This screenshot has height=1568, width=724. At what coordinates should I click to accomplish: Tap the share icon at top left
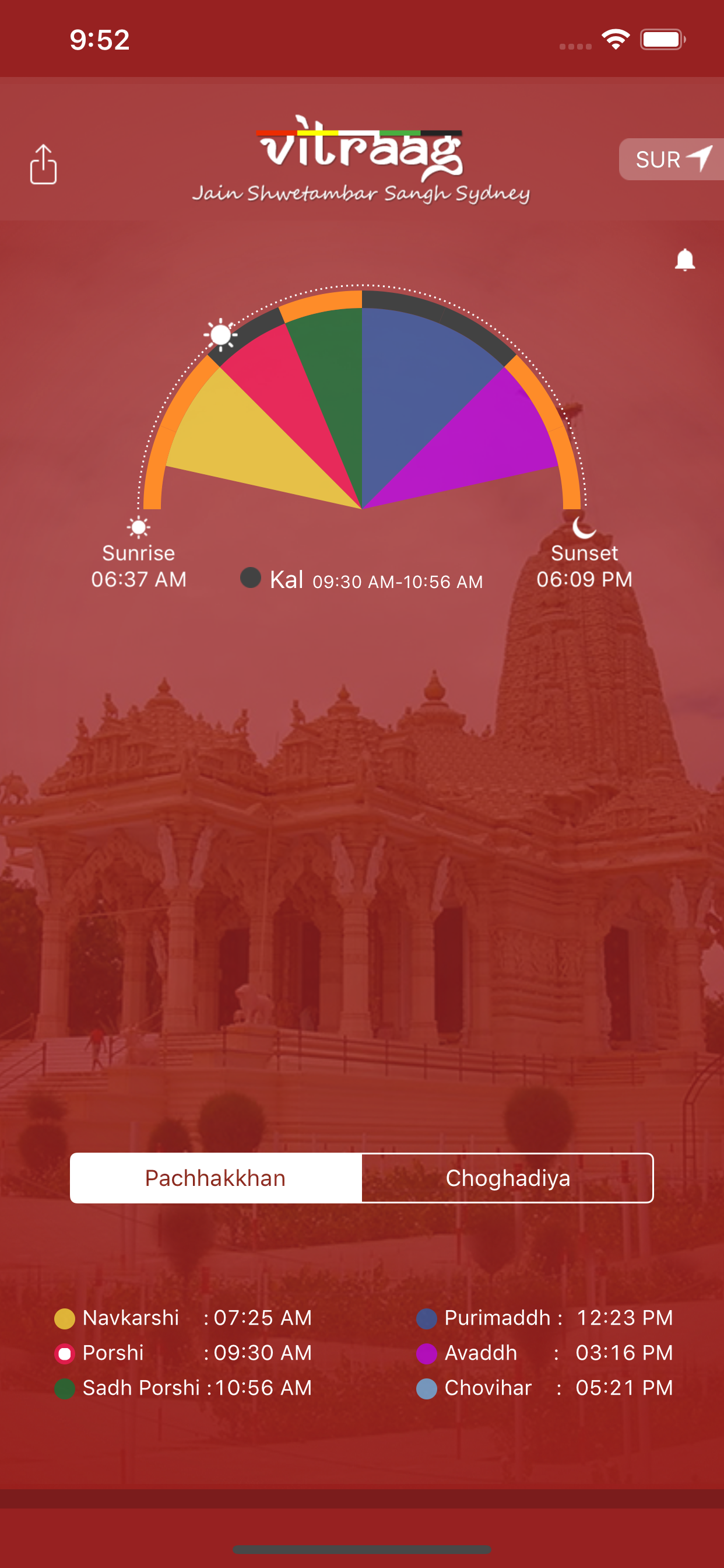pos(43,164)
